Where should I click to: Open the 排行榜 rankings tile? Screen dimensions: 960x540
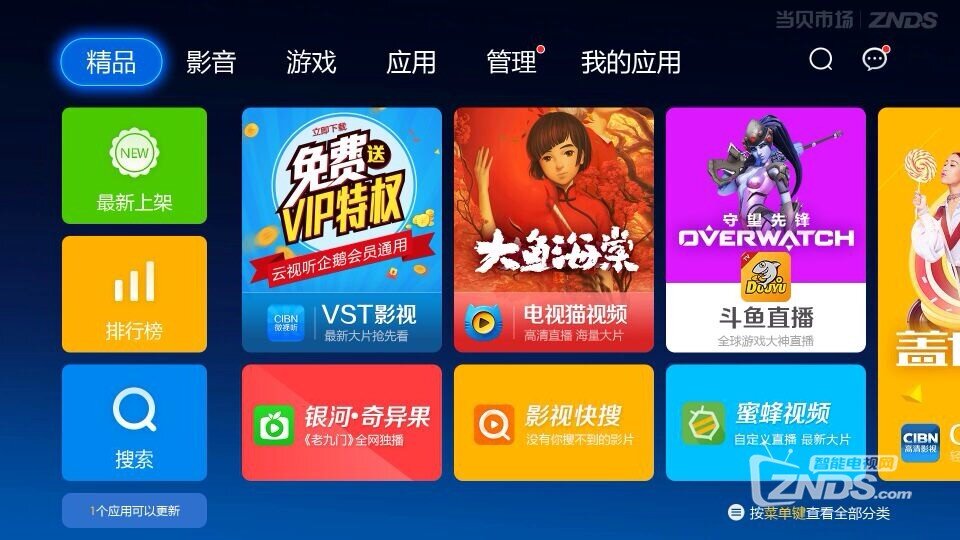pos(134,294)
